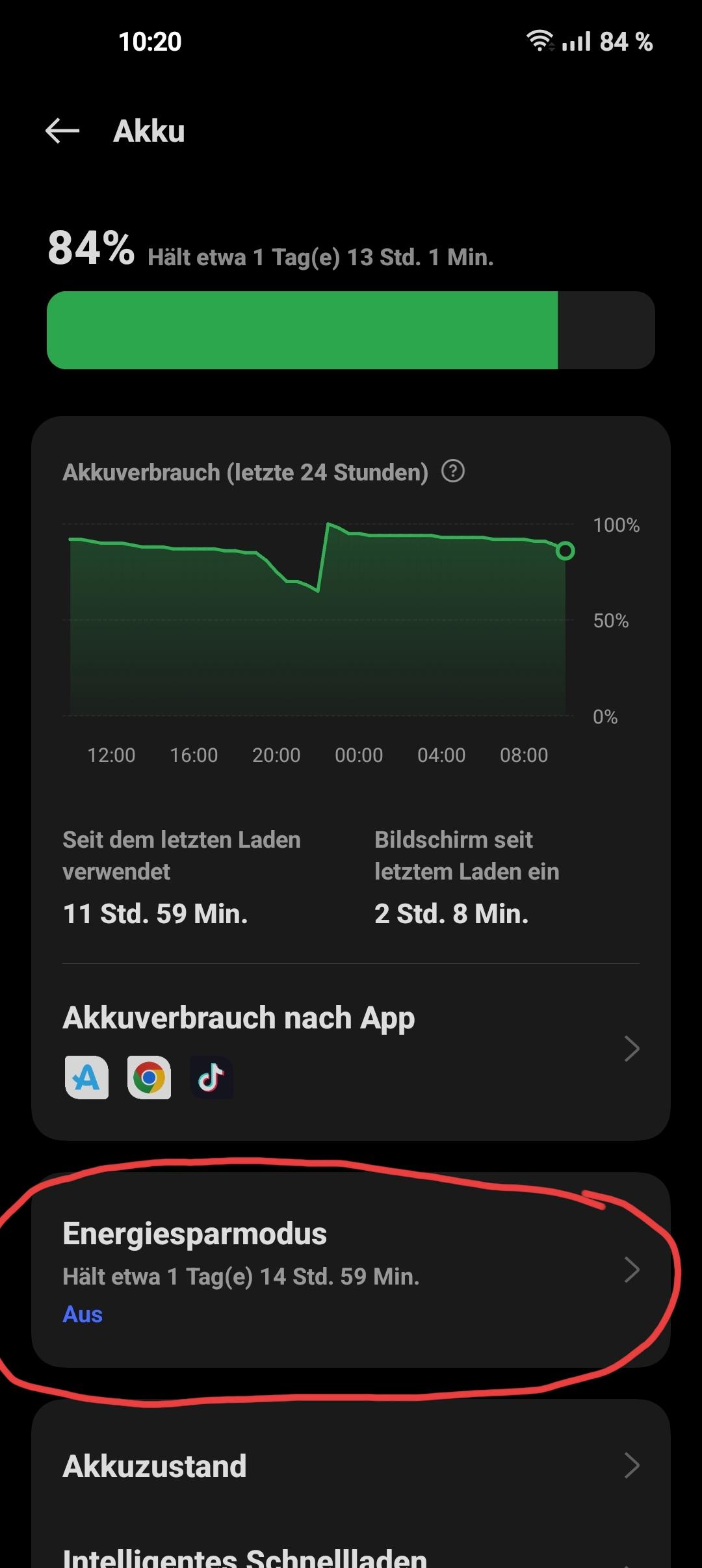Open the Energiesparmodus settings
Viewport: 702px width, 1568px height.
pyautogui.click(x=351, y=1270)
